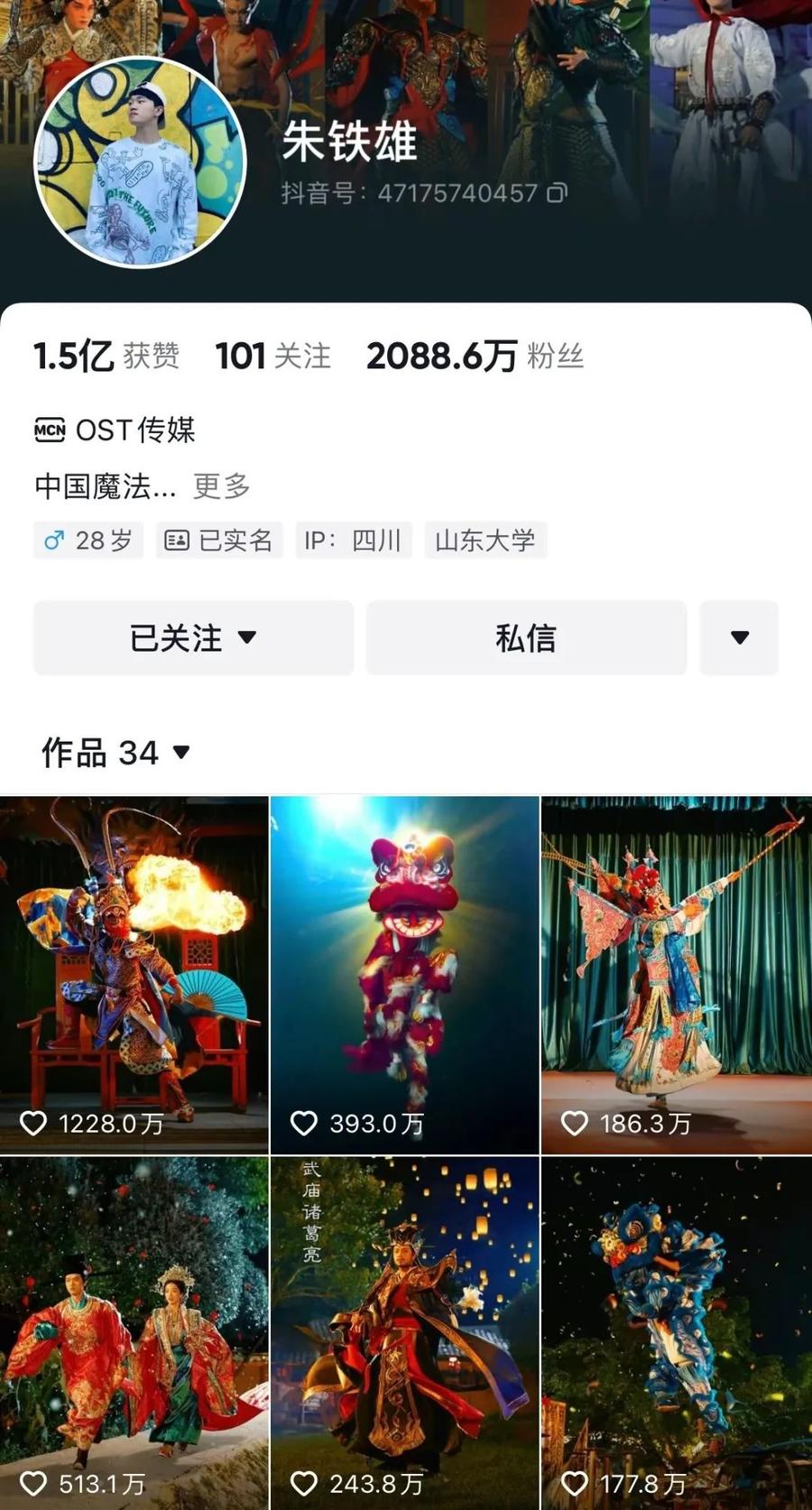
Task: Expand the arrow button beside 私信
Action: click(x=739, y=638)
